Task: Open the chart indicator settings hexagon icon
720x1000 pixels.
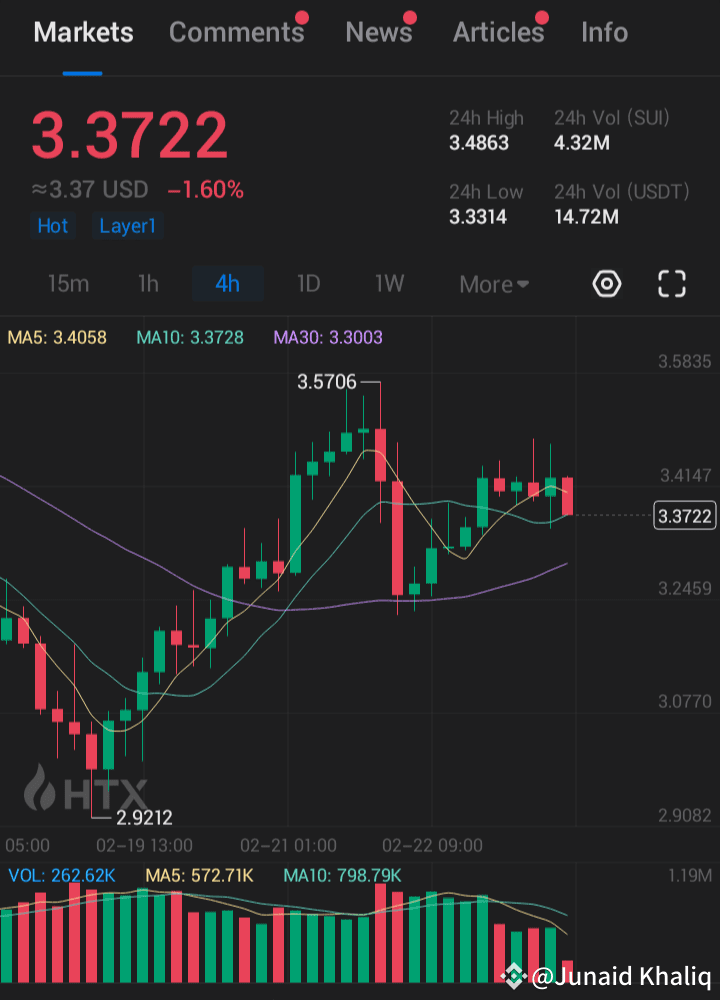Action: pos(607,284)
